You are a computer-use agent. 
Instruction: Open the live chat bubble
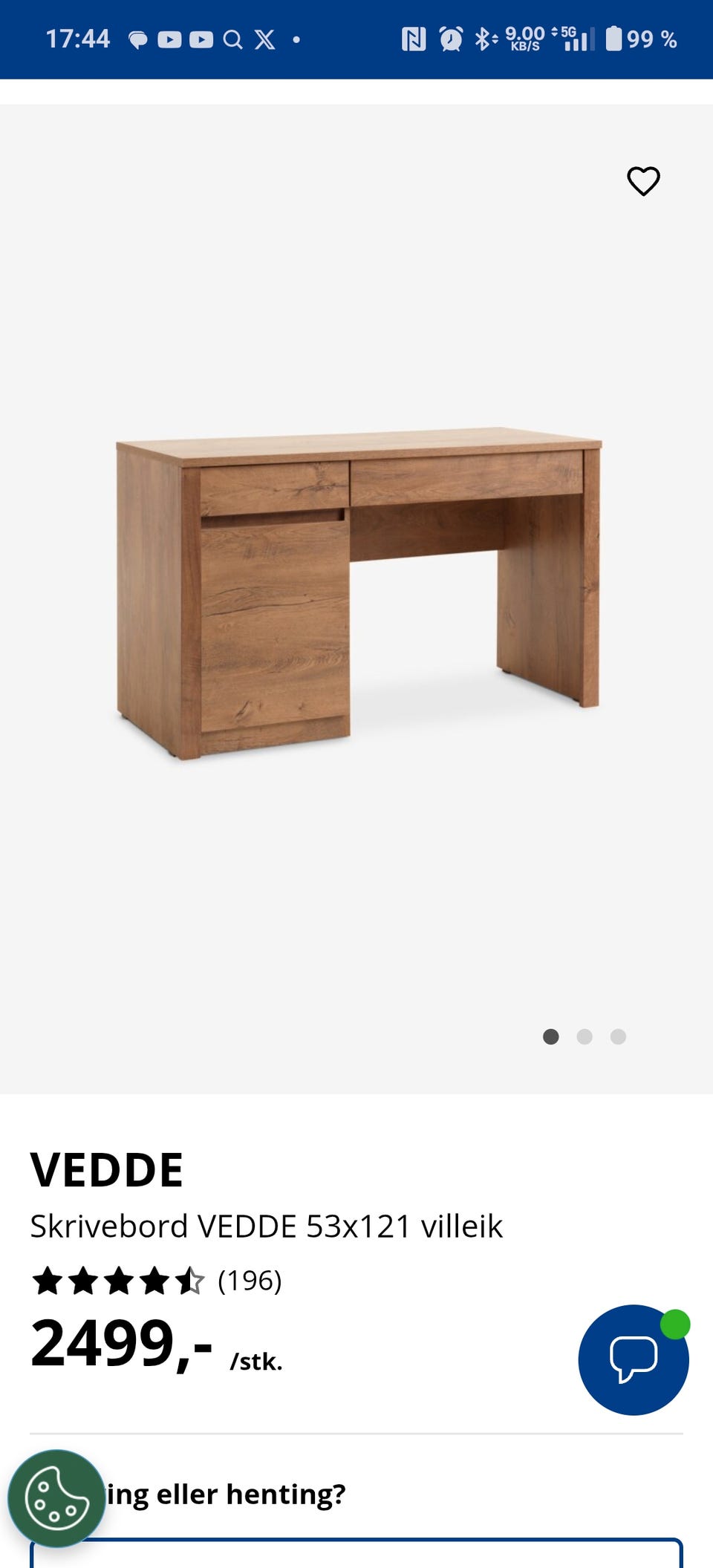(x=634, y=1359)
